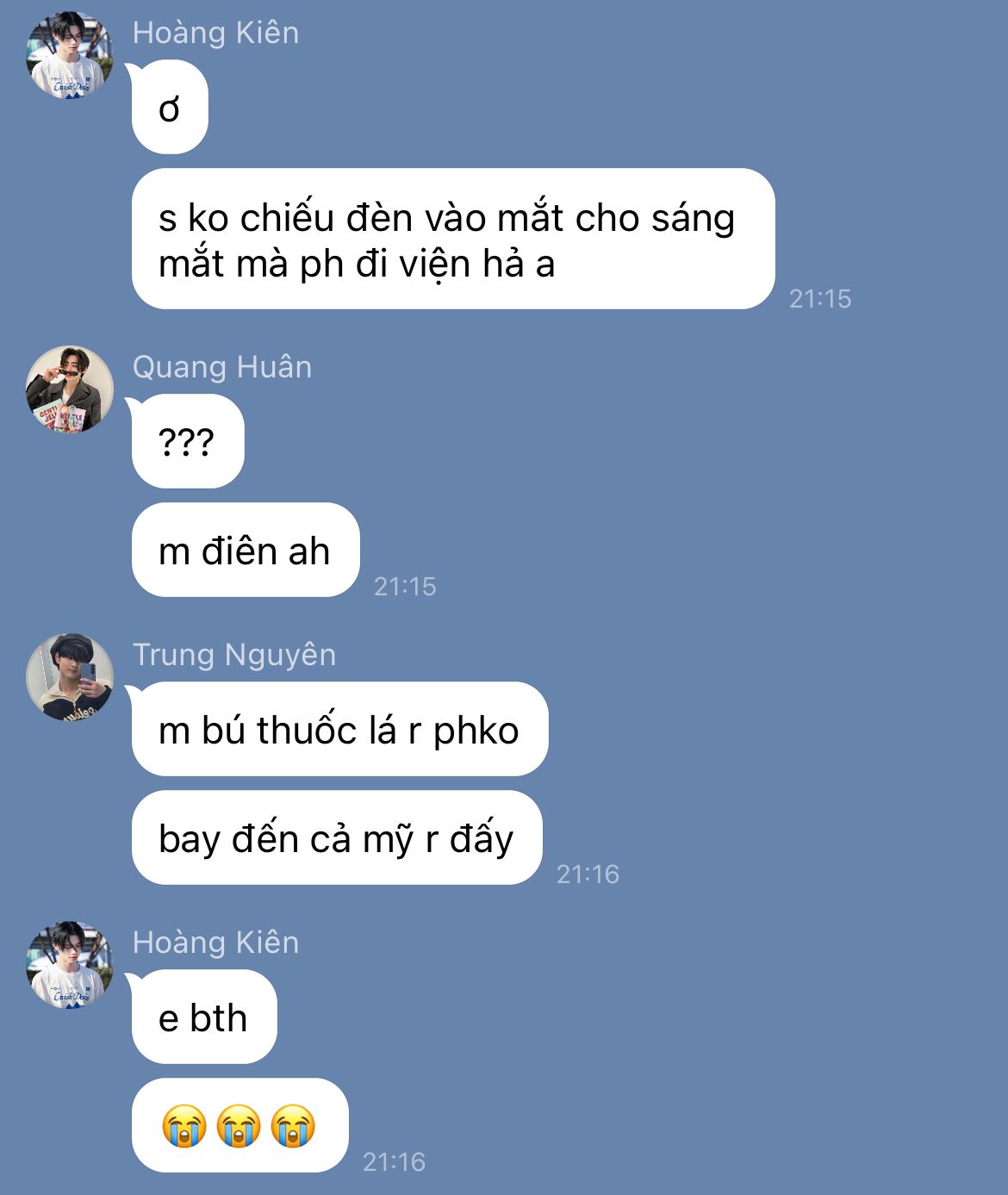
Task: Tap Hoàng Kiên's avatar next to 'e bth'
Action: tap(70, 965)
